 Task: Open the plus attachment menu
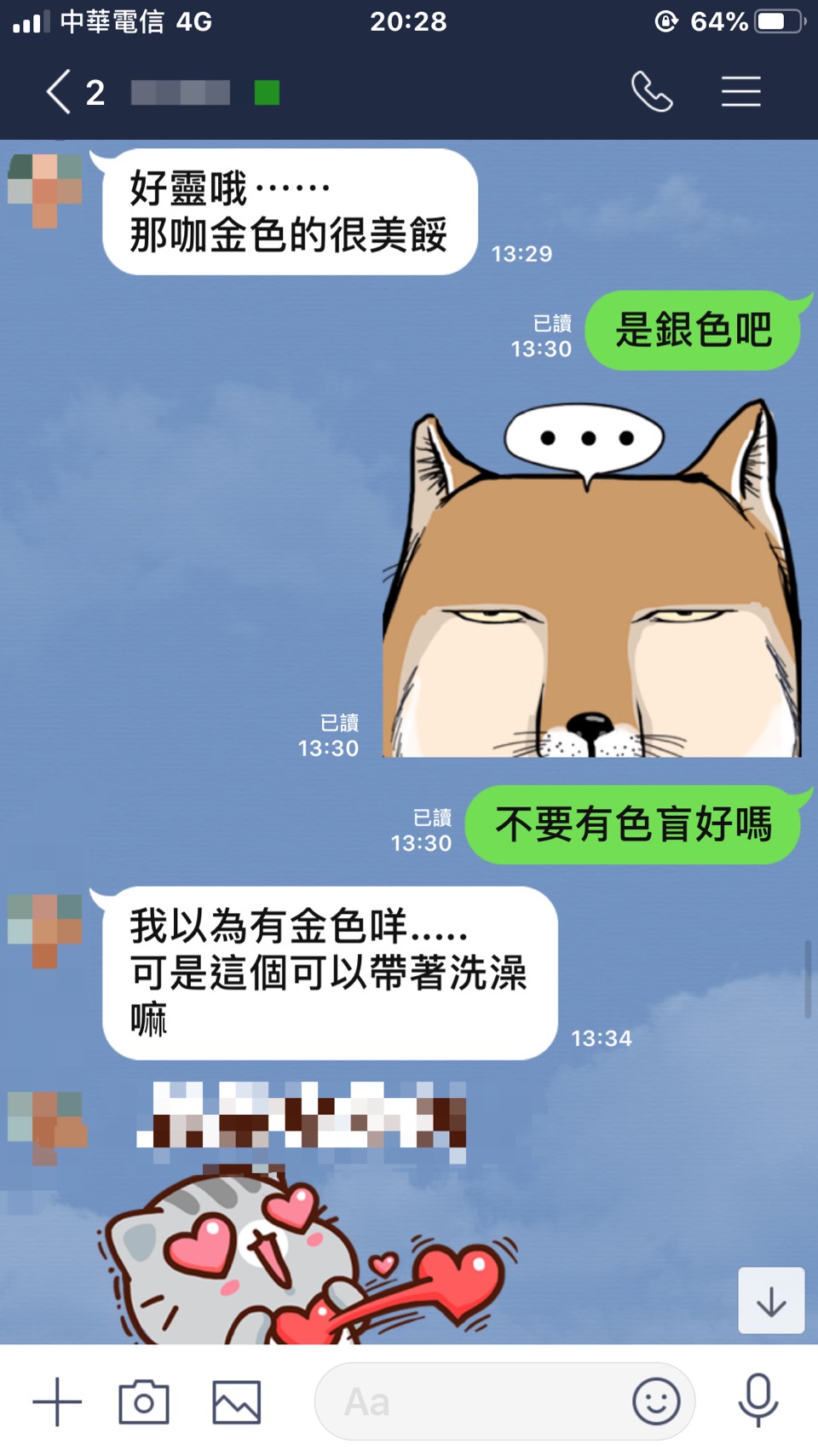(x=57, y=1401)
